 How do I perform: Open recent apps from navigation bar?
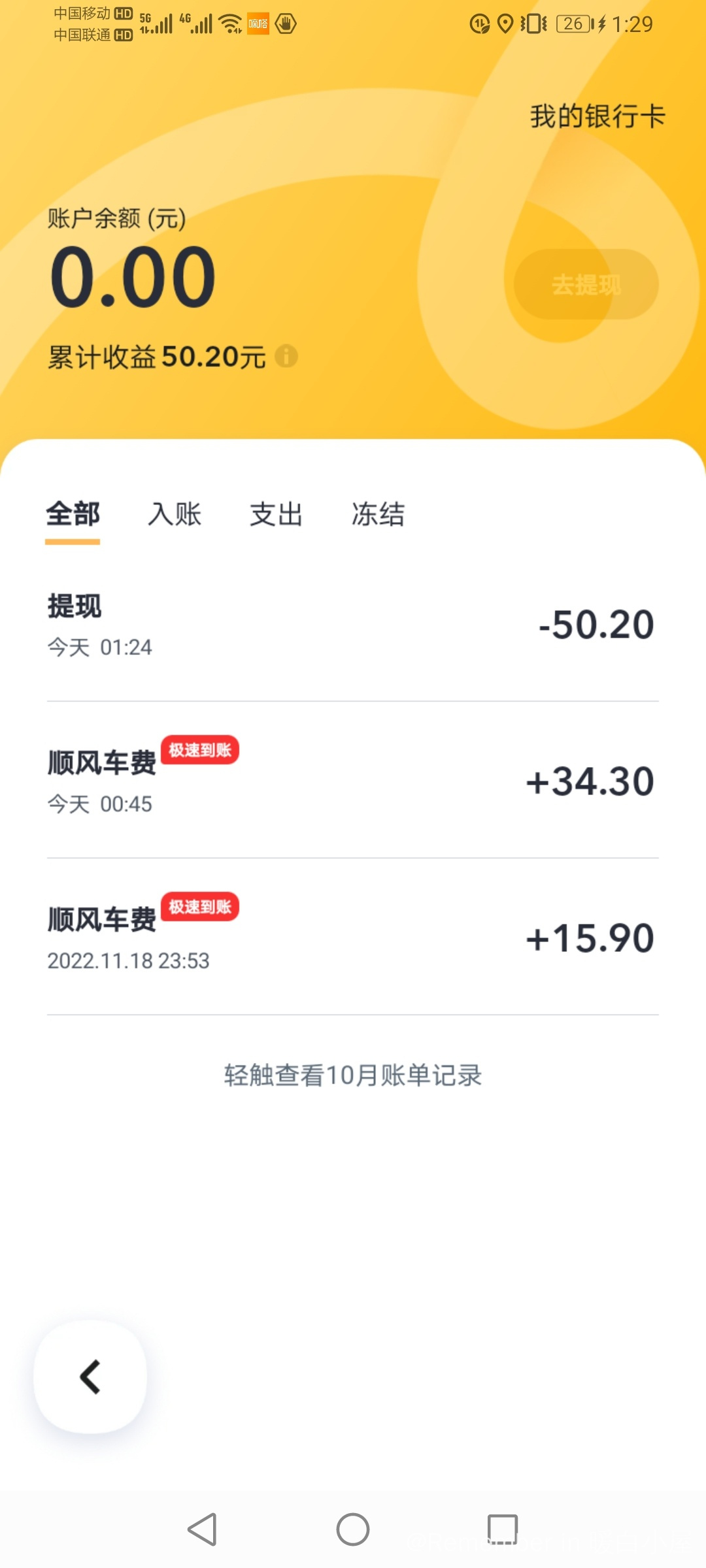pos(503,1529)
